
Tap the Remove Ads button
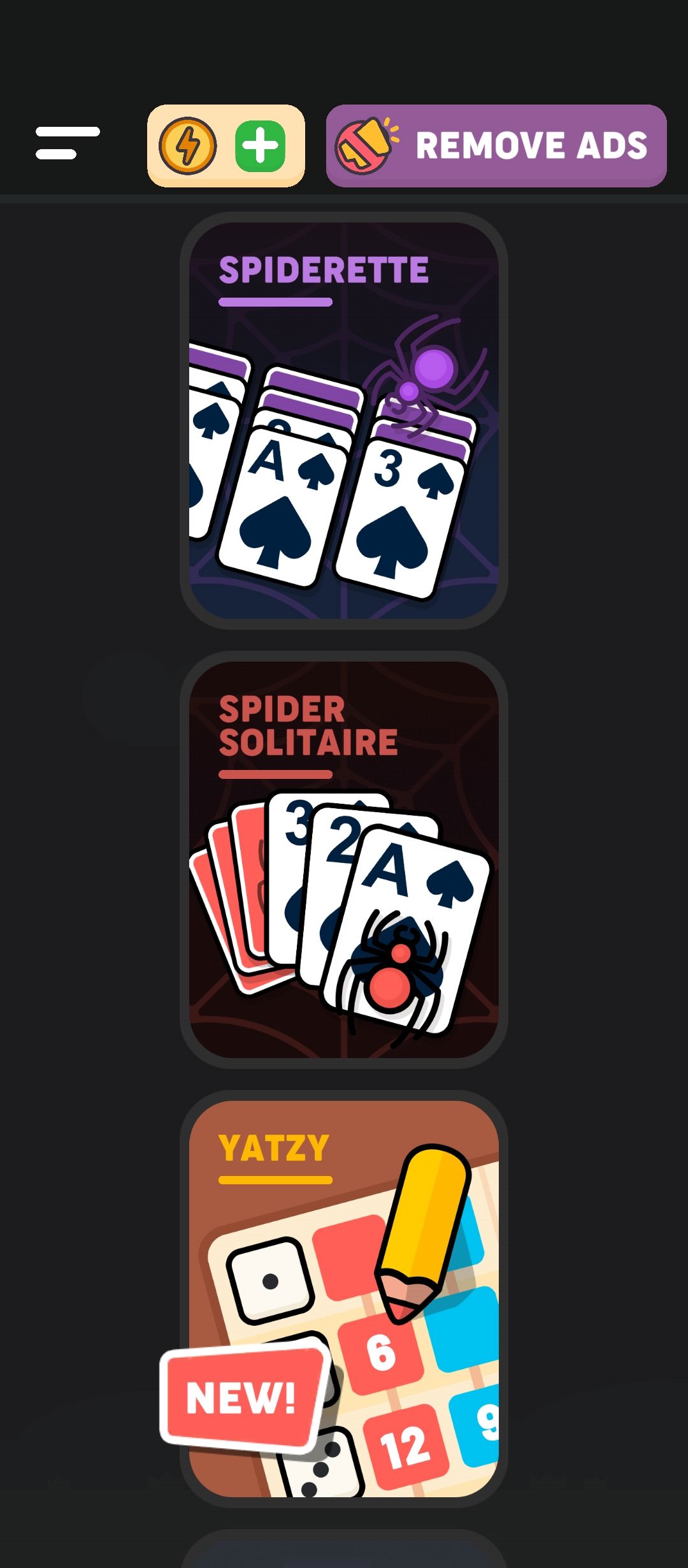[496, 146]
